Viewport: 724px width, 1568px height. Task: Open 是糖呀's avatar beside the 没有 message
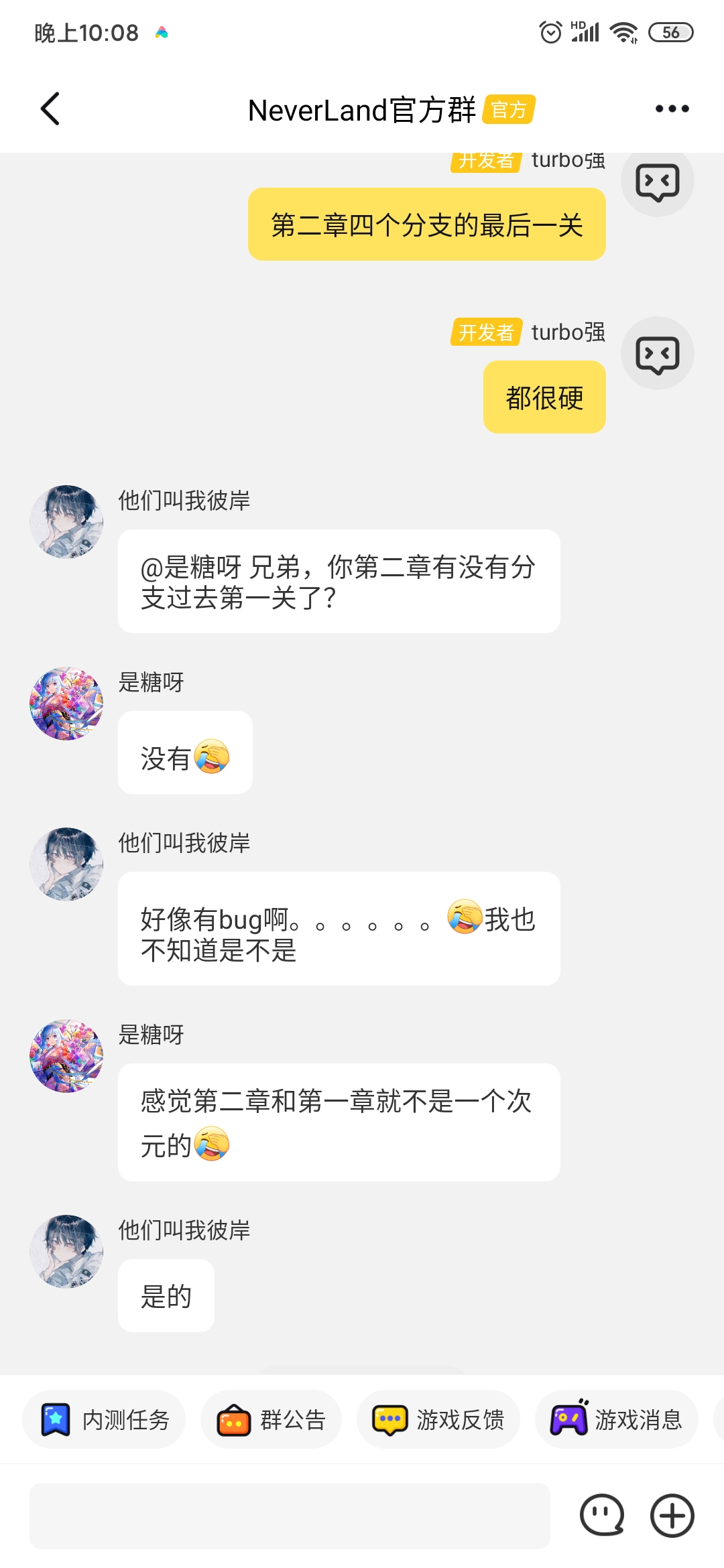point(66,704)
